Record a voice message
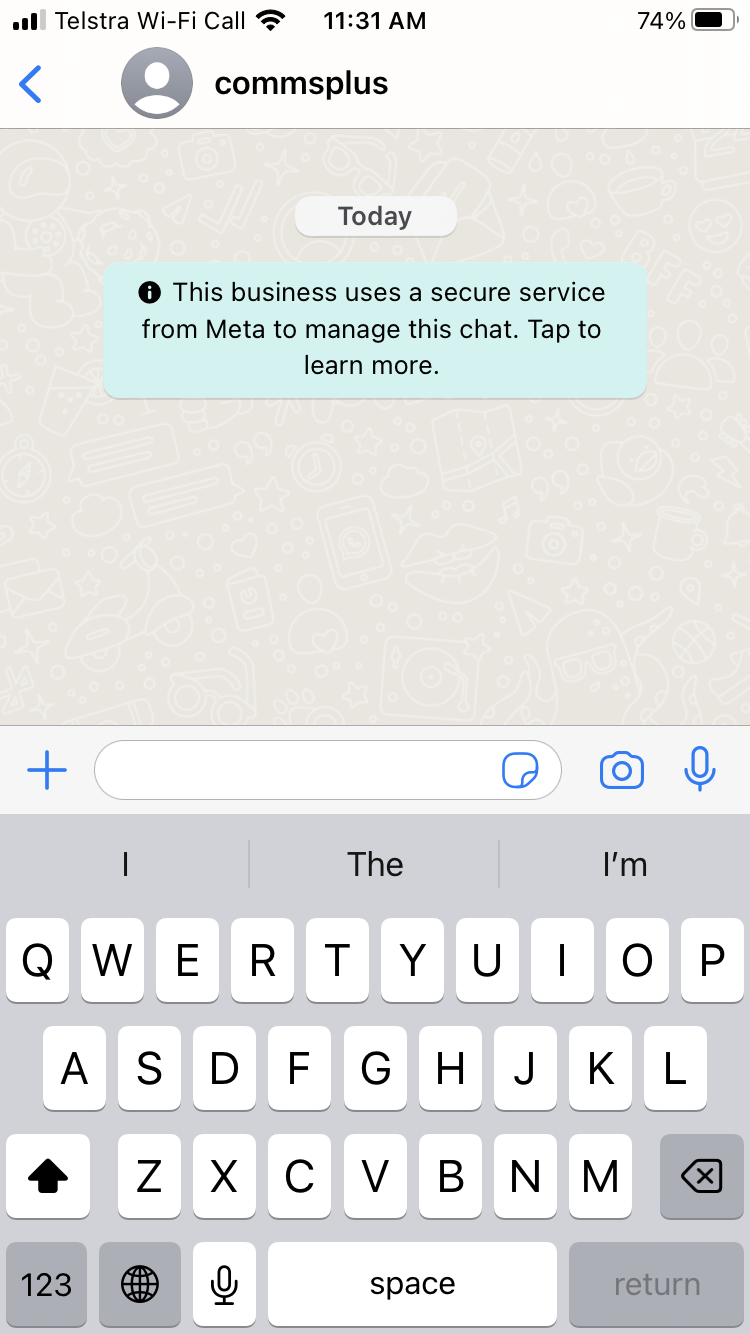The height and width of the screenshot is (1334, 750). (x=700, y=769)
